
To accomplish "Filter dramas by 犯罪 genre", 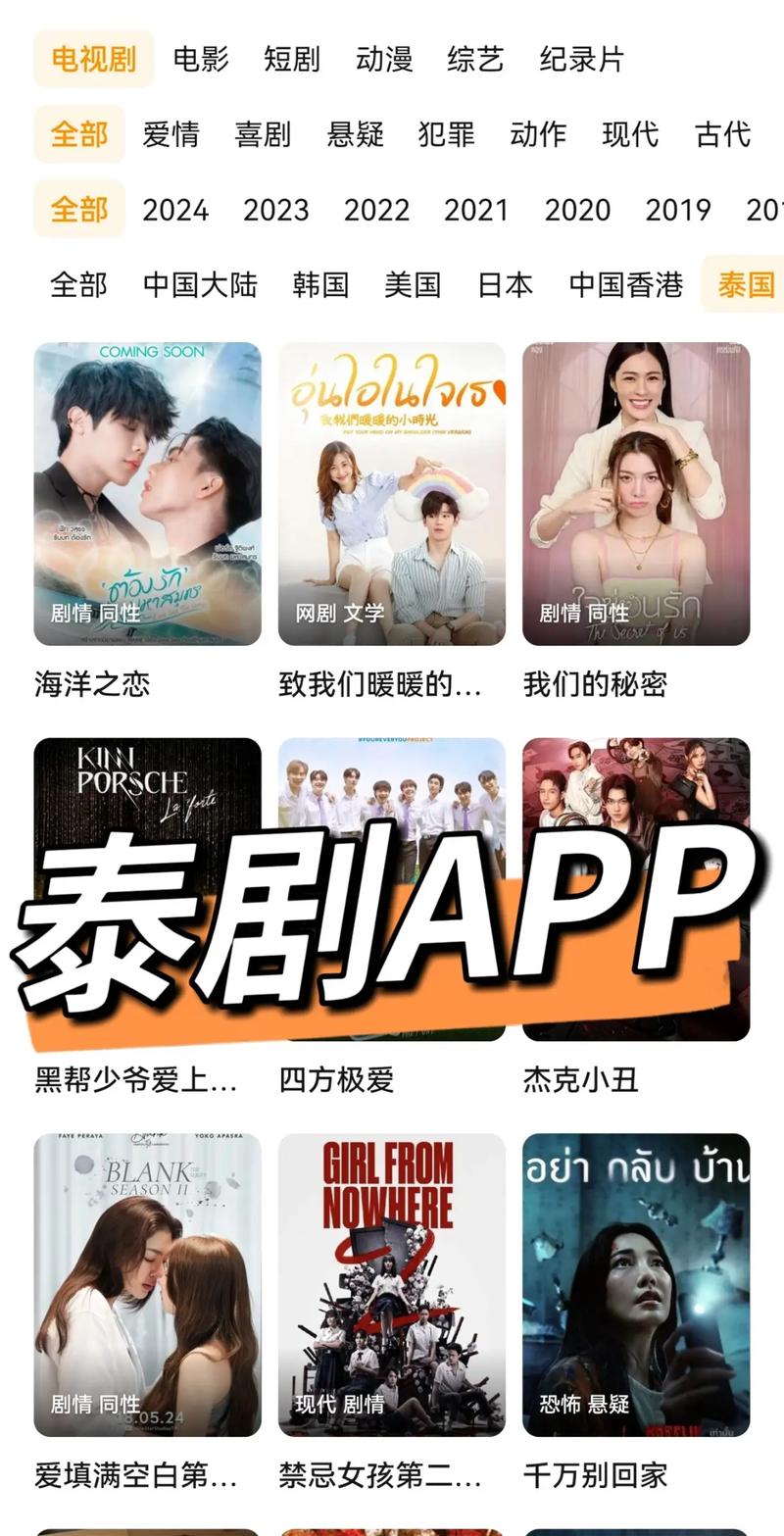I will point(448,135).
